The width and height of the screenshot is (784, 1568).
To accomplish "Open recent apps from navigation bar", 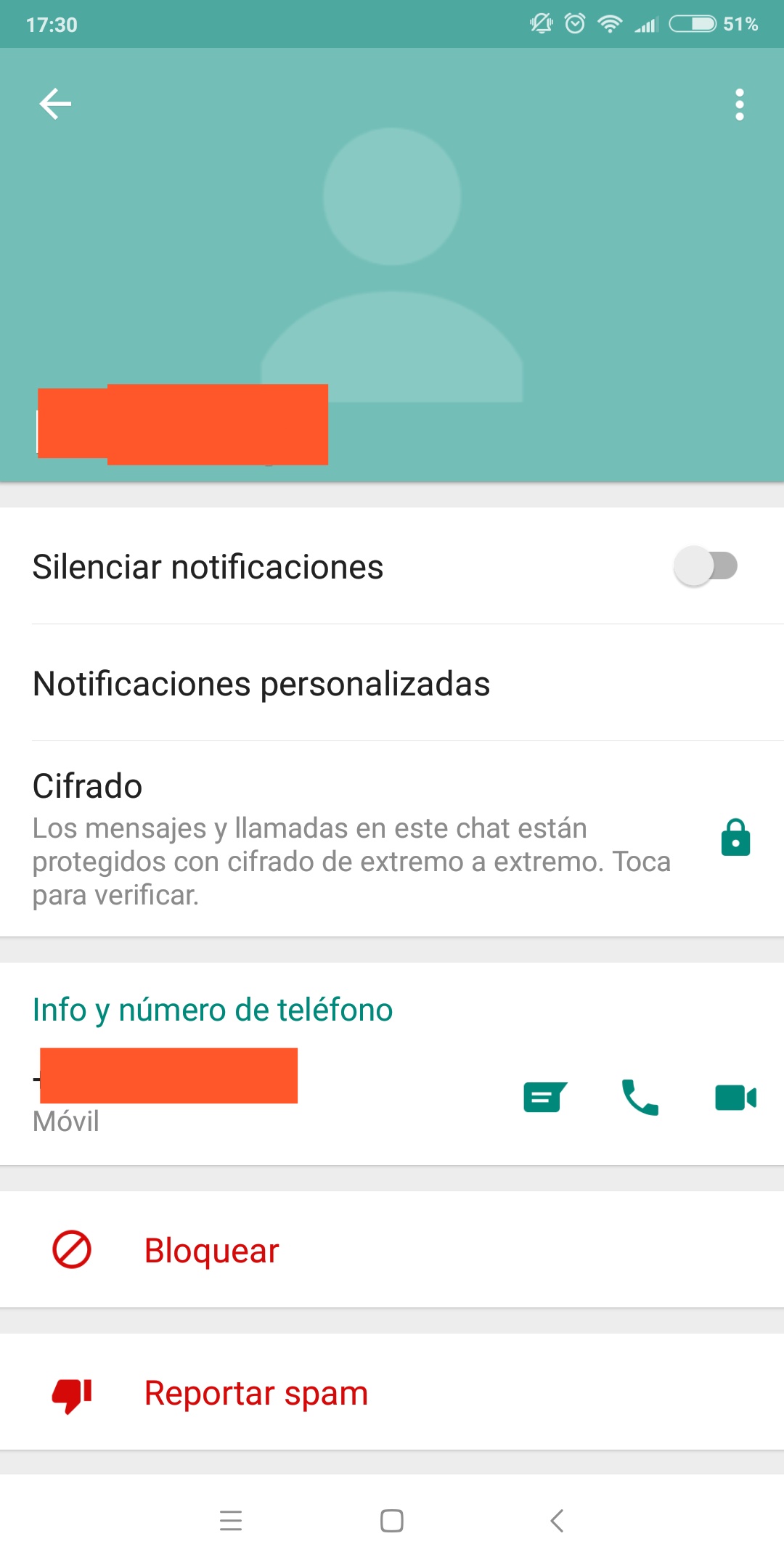I will coord(231,1520).
